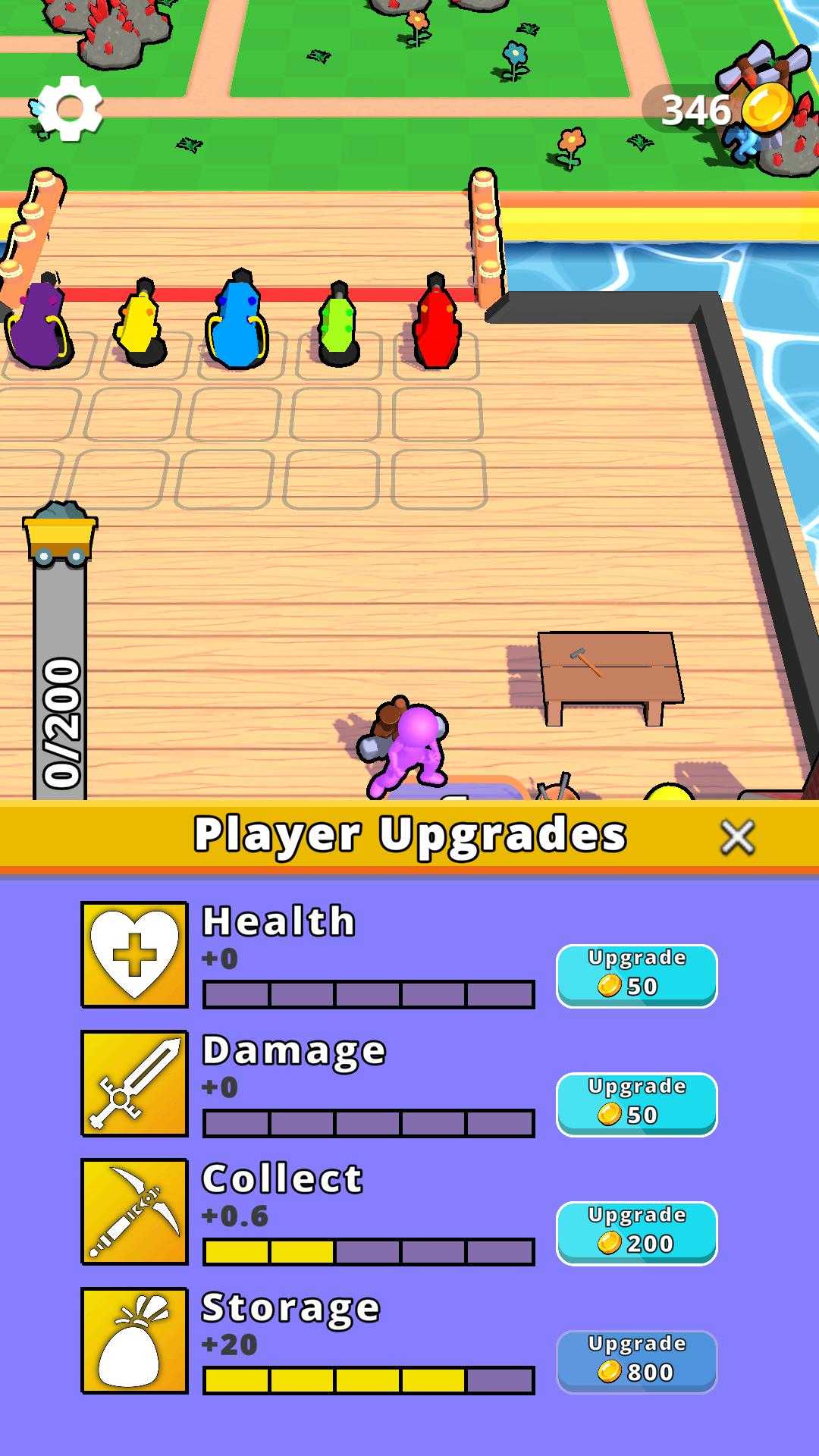Upgrade Collect for 200 coins
The image size is (819, 1456).
click(636, 1233)
